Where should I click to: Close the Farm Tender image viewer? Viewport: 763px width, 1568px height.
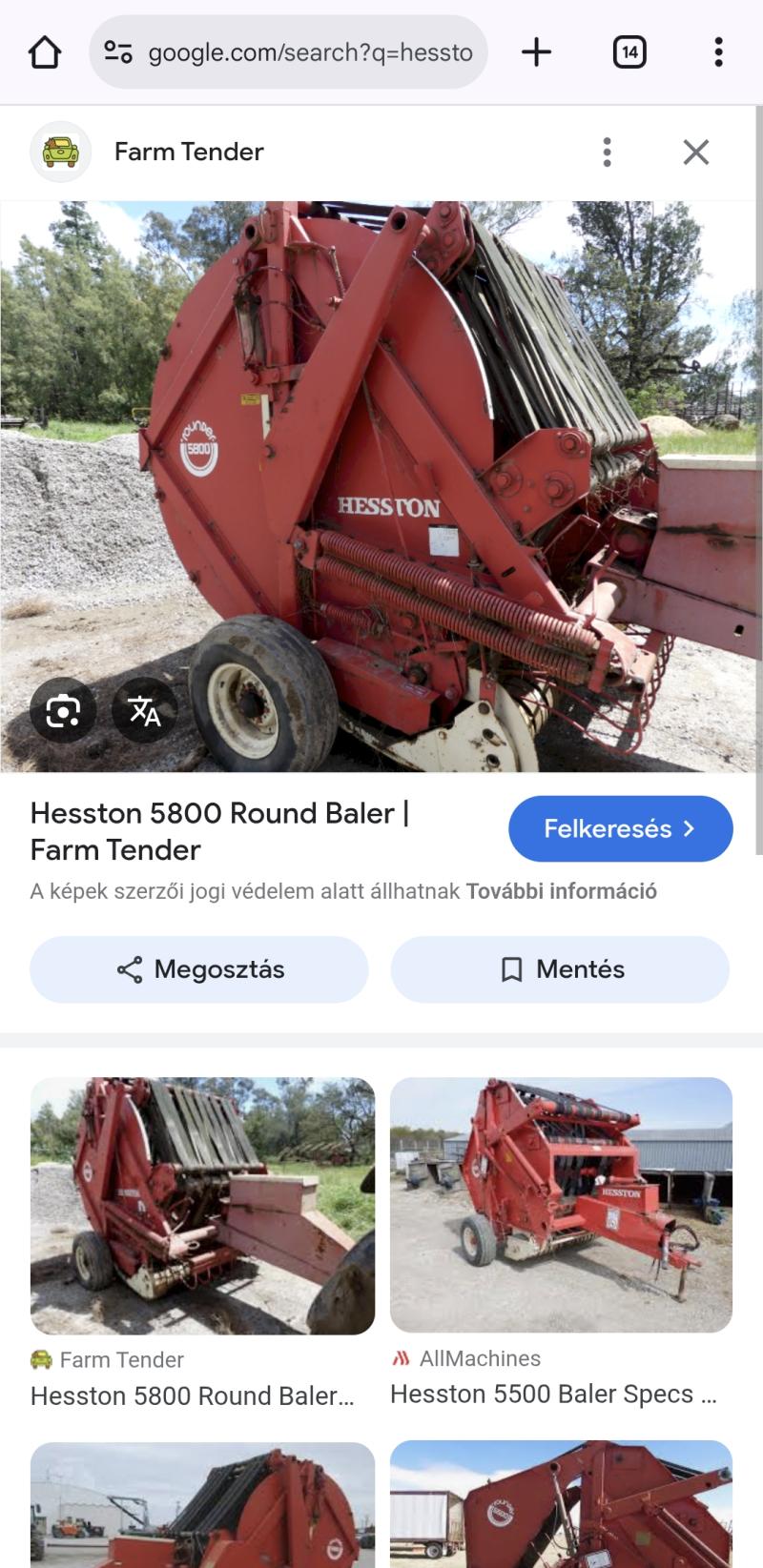coord(696,153)
